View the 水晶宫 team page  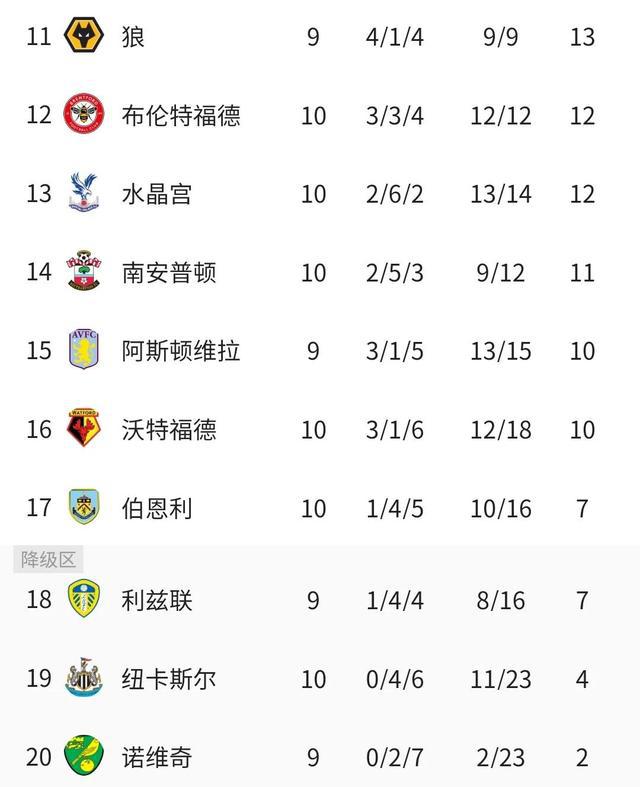point(158,193)
